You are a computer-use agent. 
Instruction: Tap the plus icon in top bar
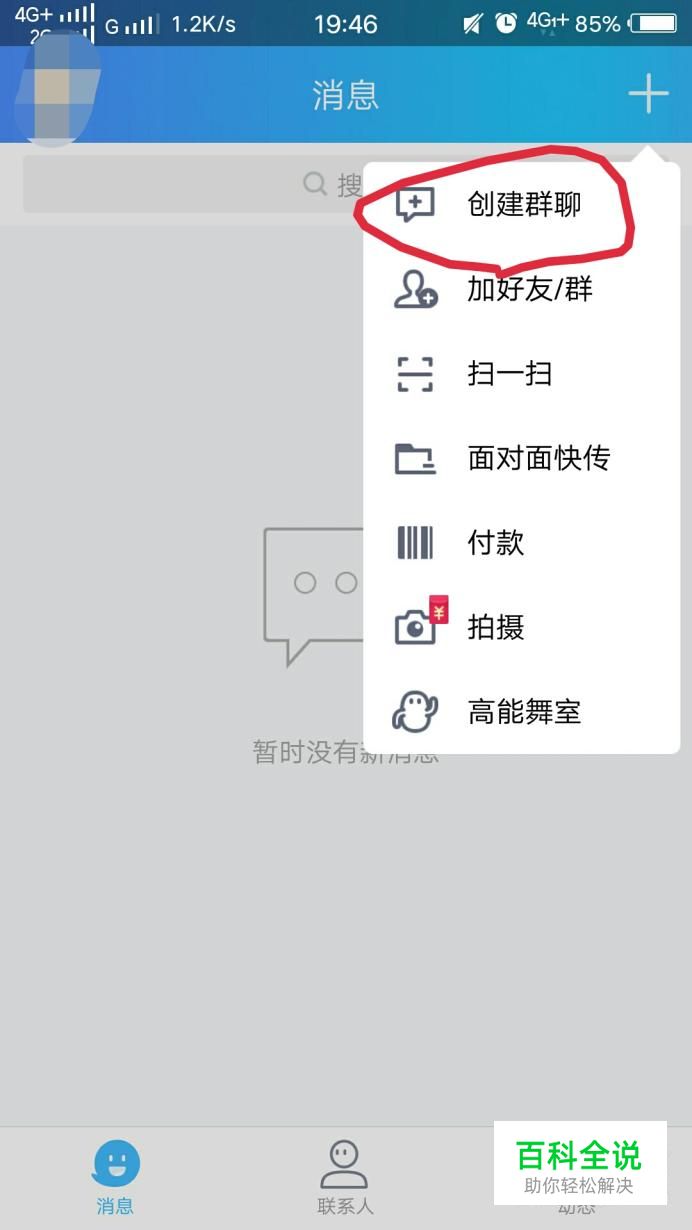point(648,94)
